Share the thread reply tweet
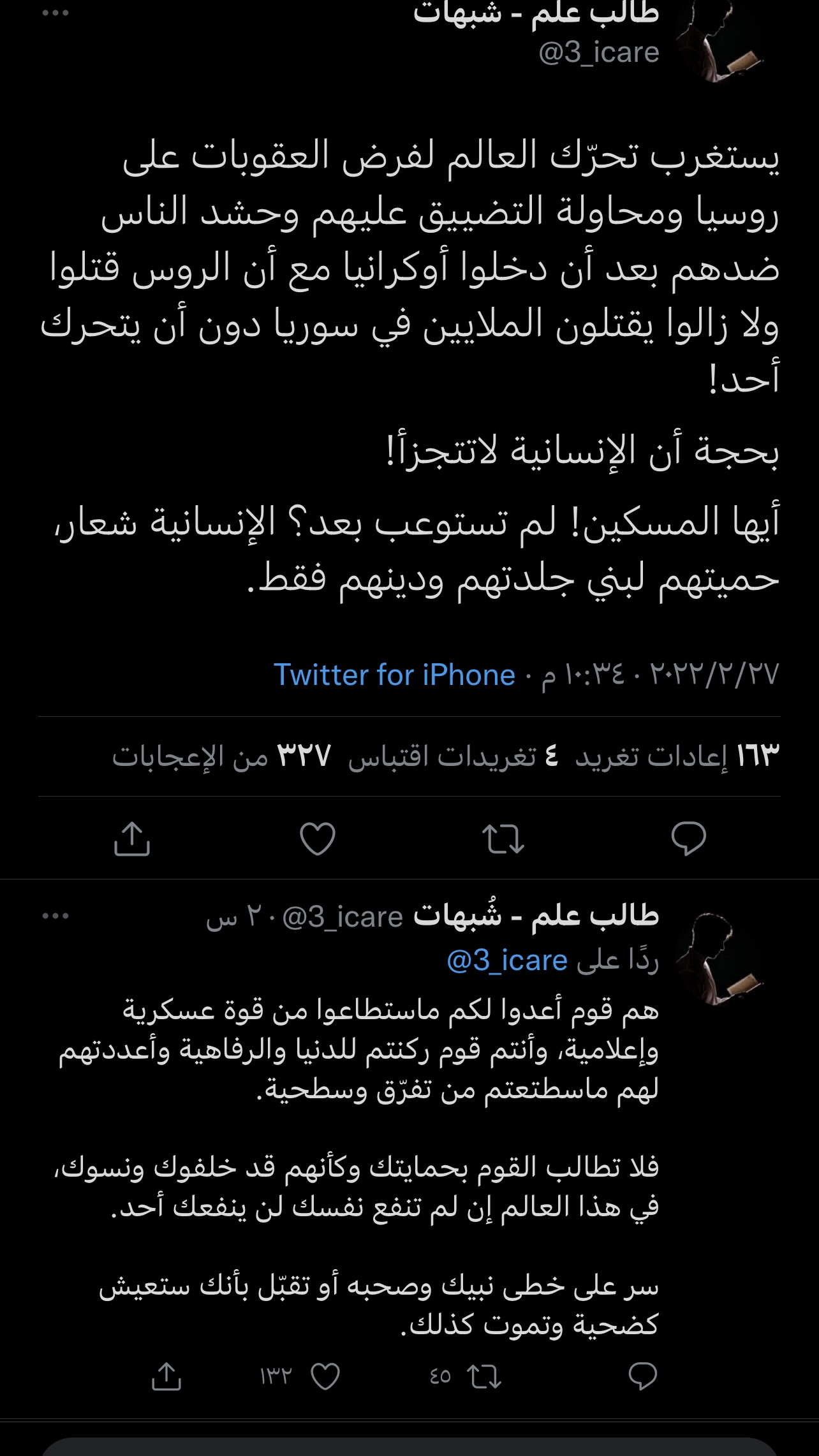Screen dimensions: 819x1456 point(166,1377)
